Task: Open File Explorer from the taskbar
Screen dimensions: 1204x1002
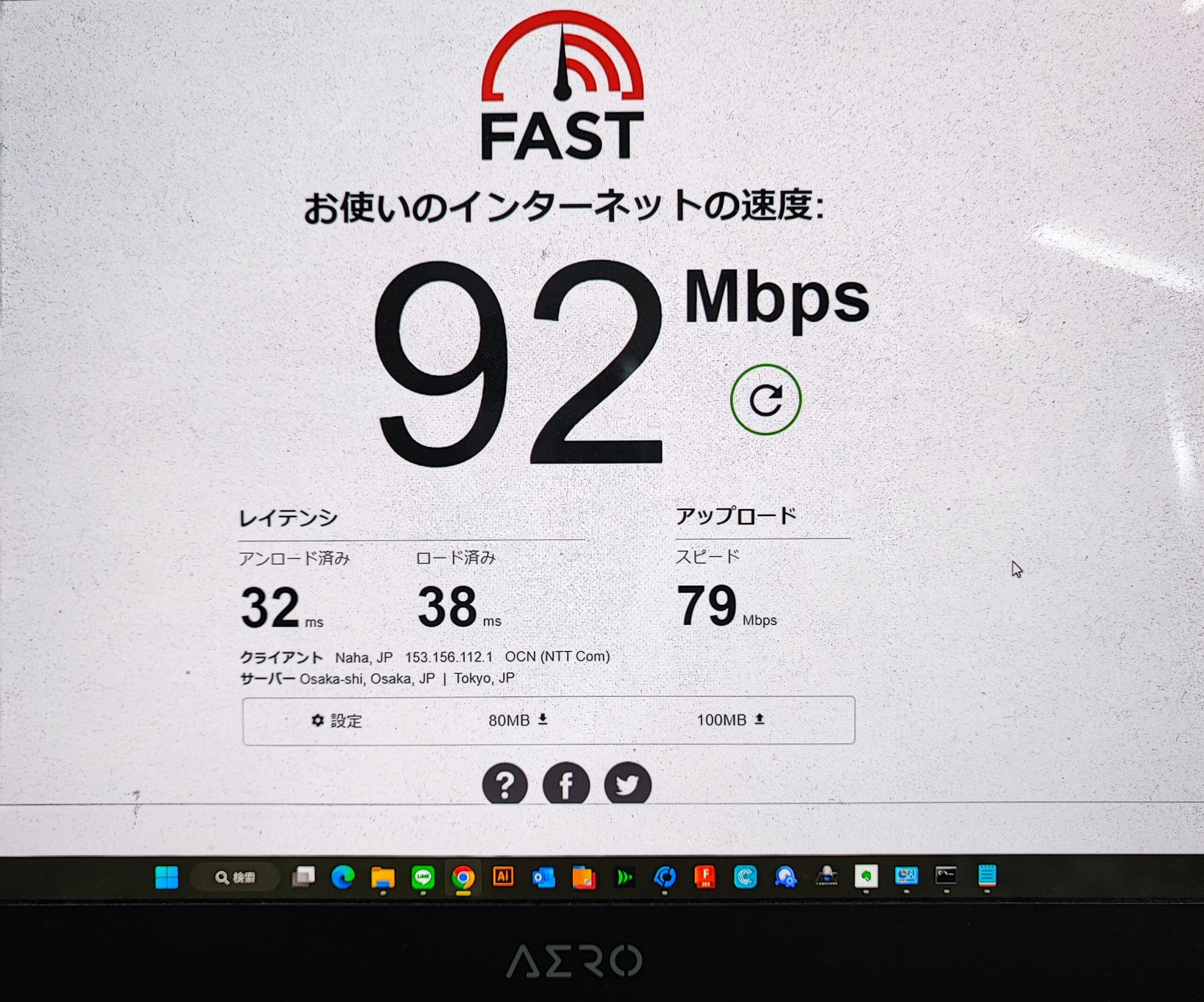Action: pos(382,877)
